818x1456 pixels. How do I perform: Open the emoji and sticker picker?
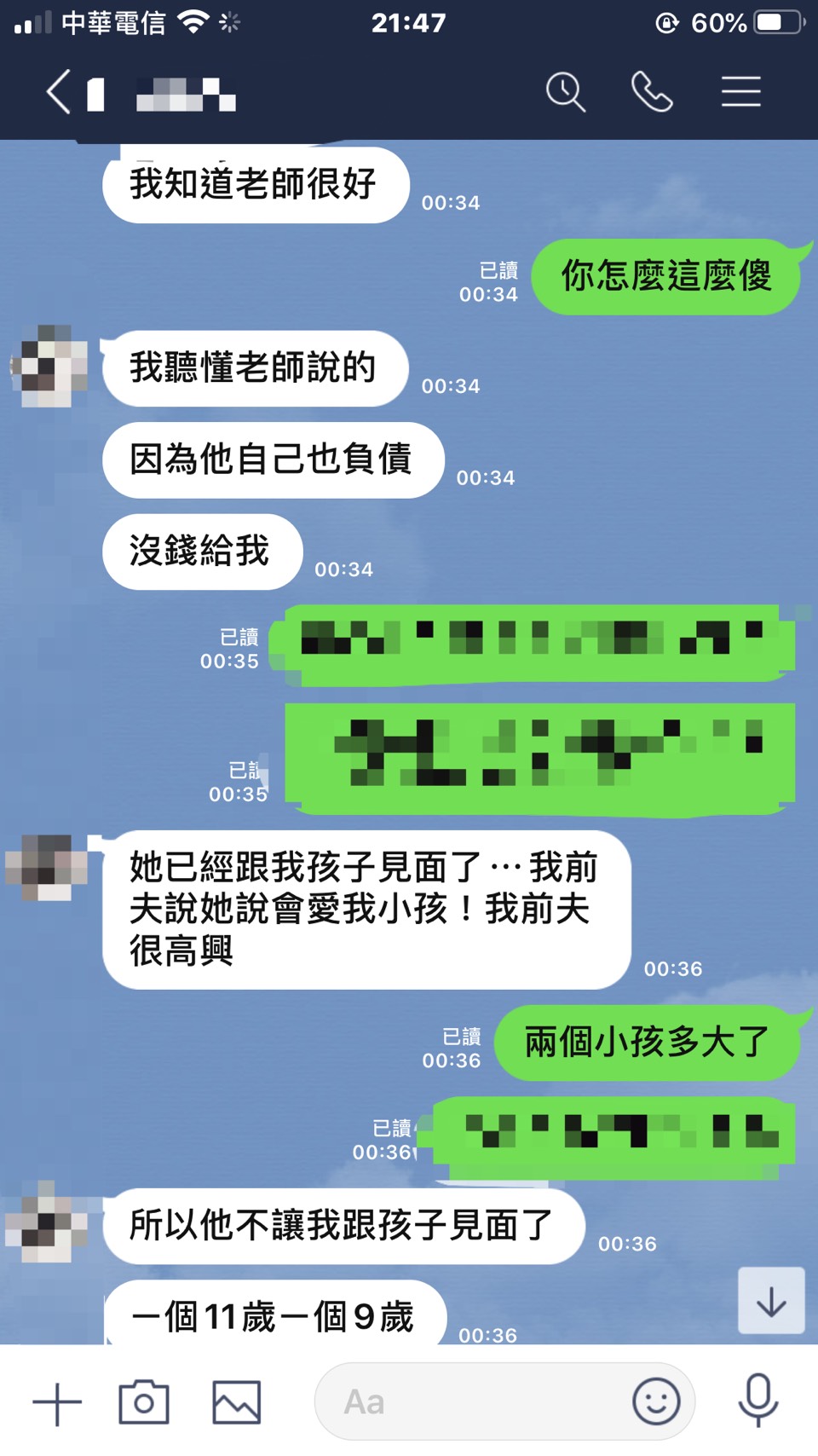pyautogui.click(x=656, y=1402)
